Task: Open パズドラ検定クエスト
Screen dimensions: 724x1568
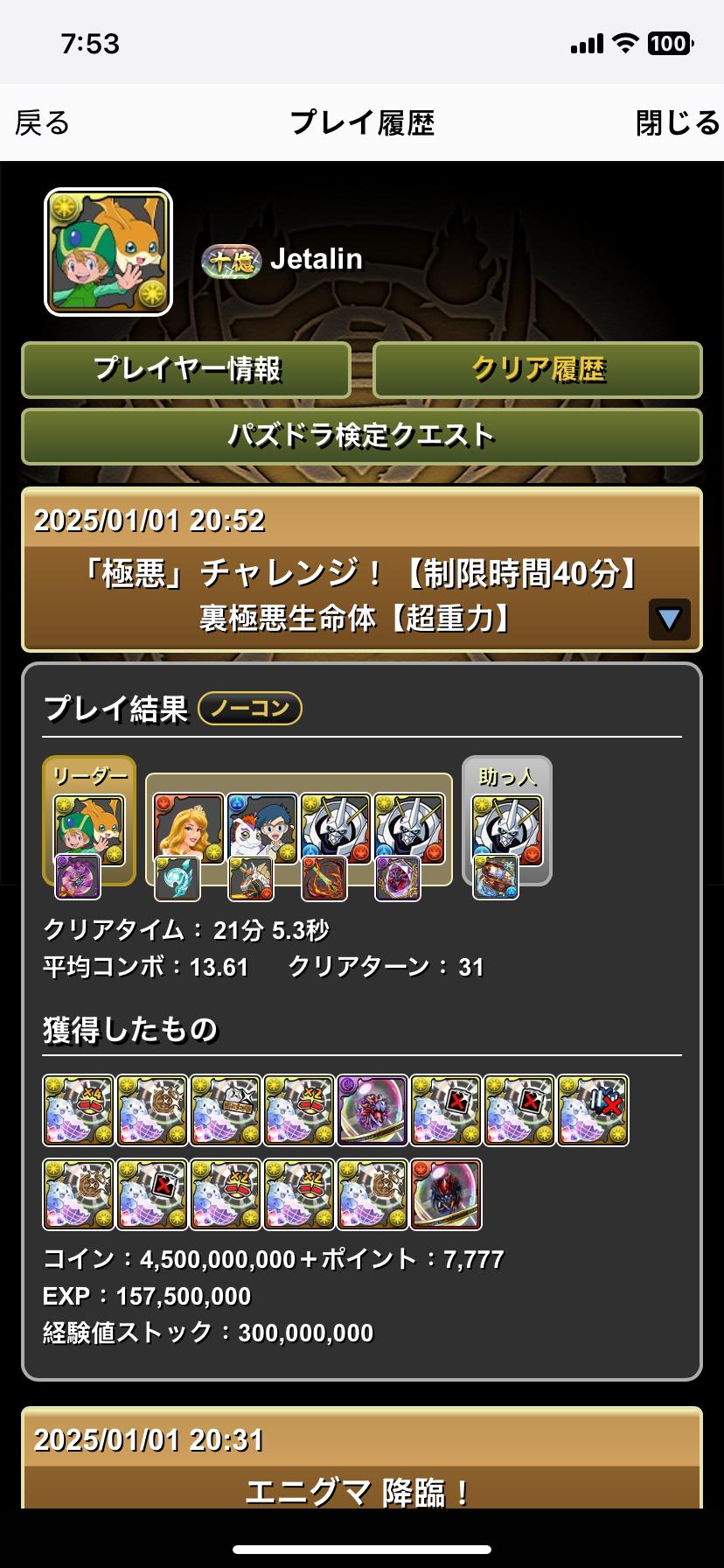Action: pyautogui.click(x=361, y=436)
